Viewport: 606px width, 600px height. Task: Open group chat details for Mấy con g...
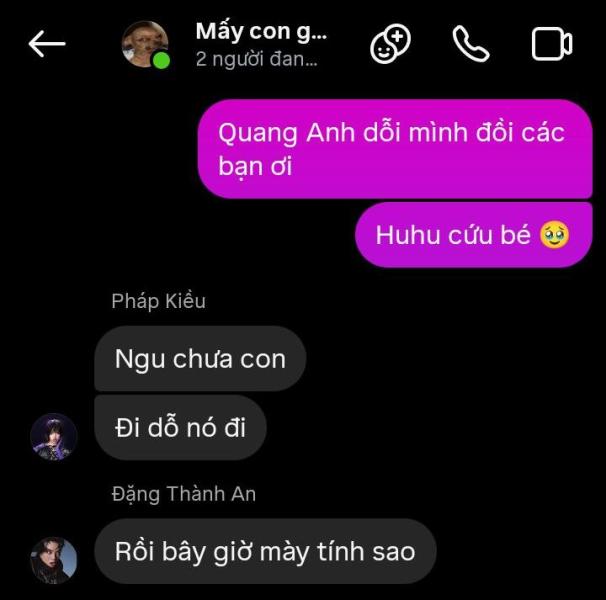(261, 43)
